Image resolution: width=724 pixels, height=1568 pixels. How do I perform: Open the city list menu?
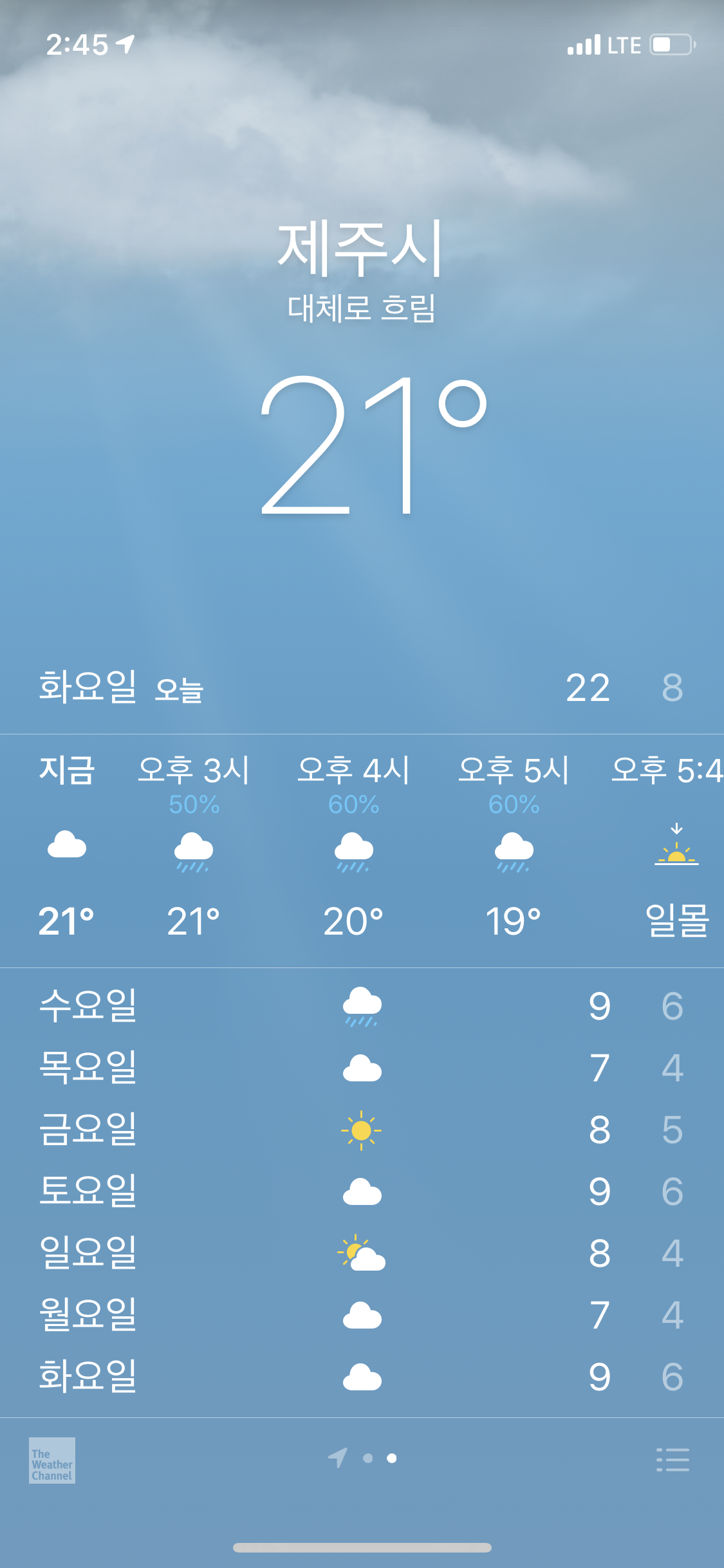point(673,1459)
